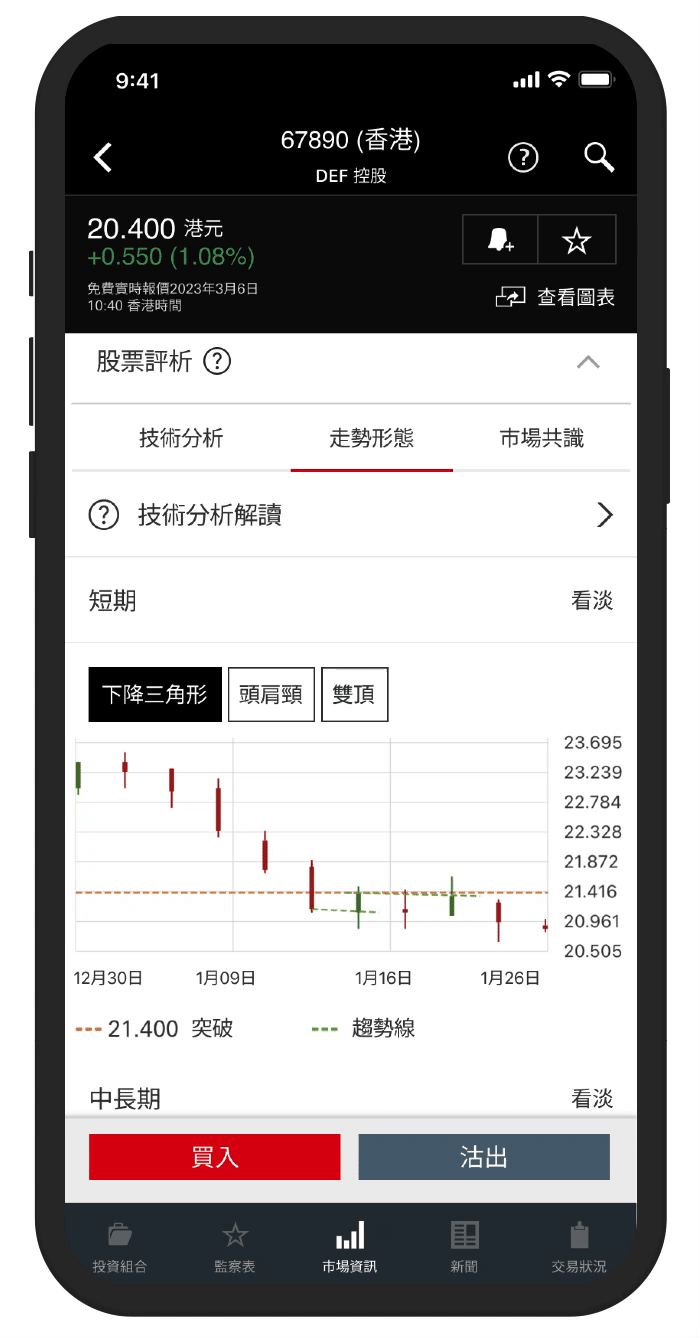Switch to the 市場共識 tab
This screenshot has height=1338, width=700.
[x=542, y=438]
